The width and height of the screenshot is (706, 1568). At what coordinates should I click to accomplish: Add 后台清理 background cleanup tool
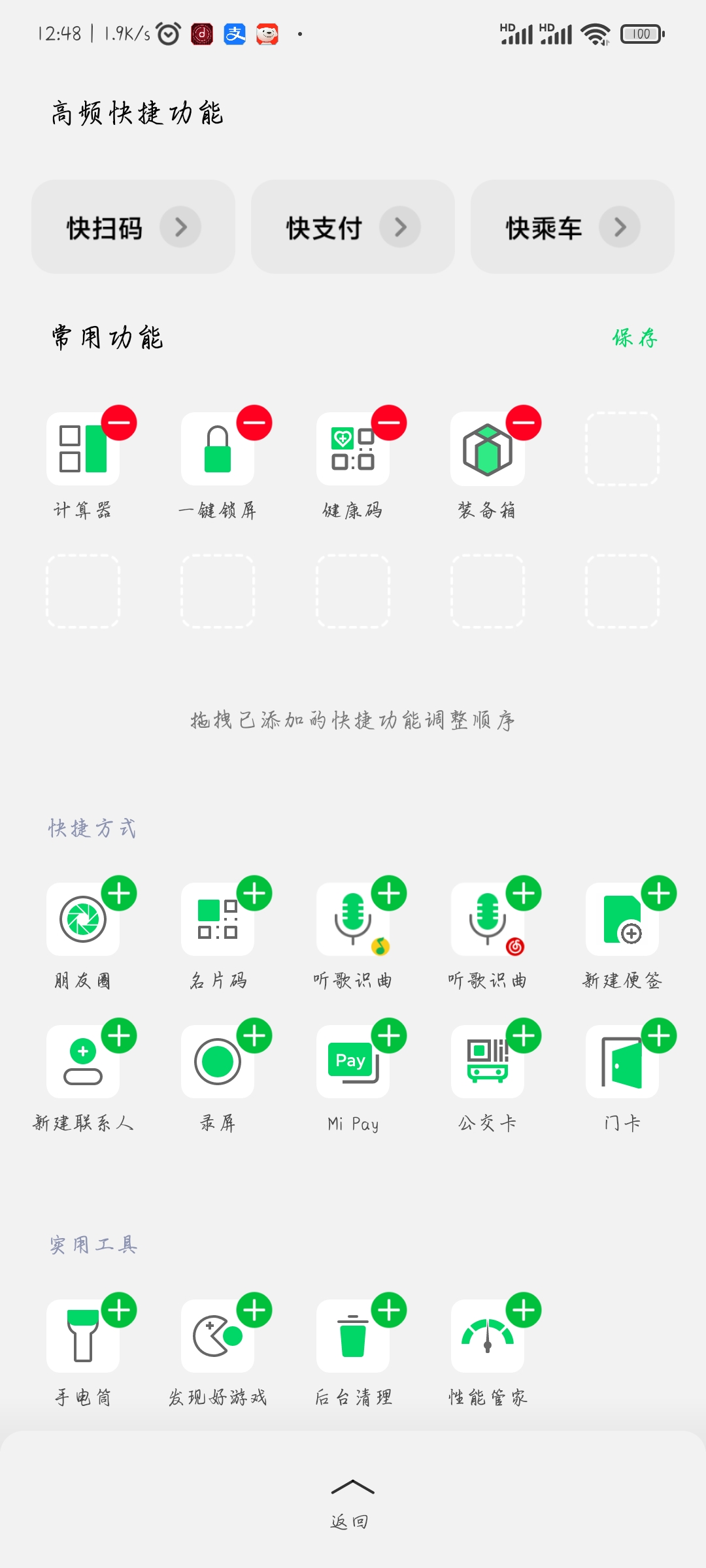389,1310
